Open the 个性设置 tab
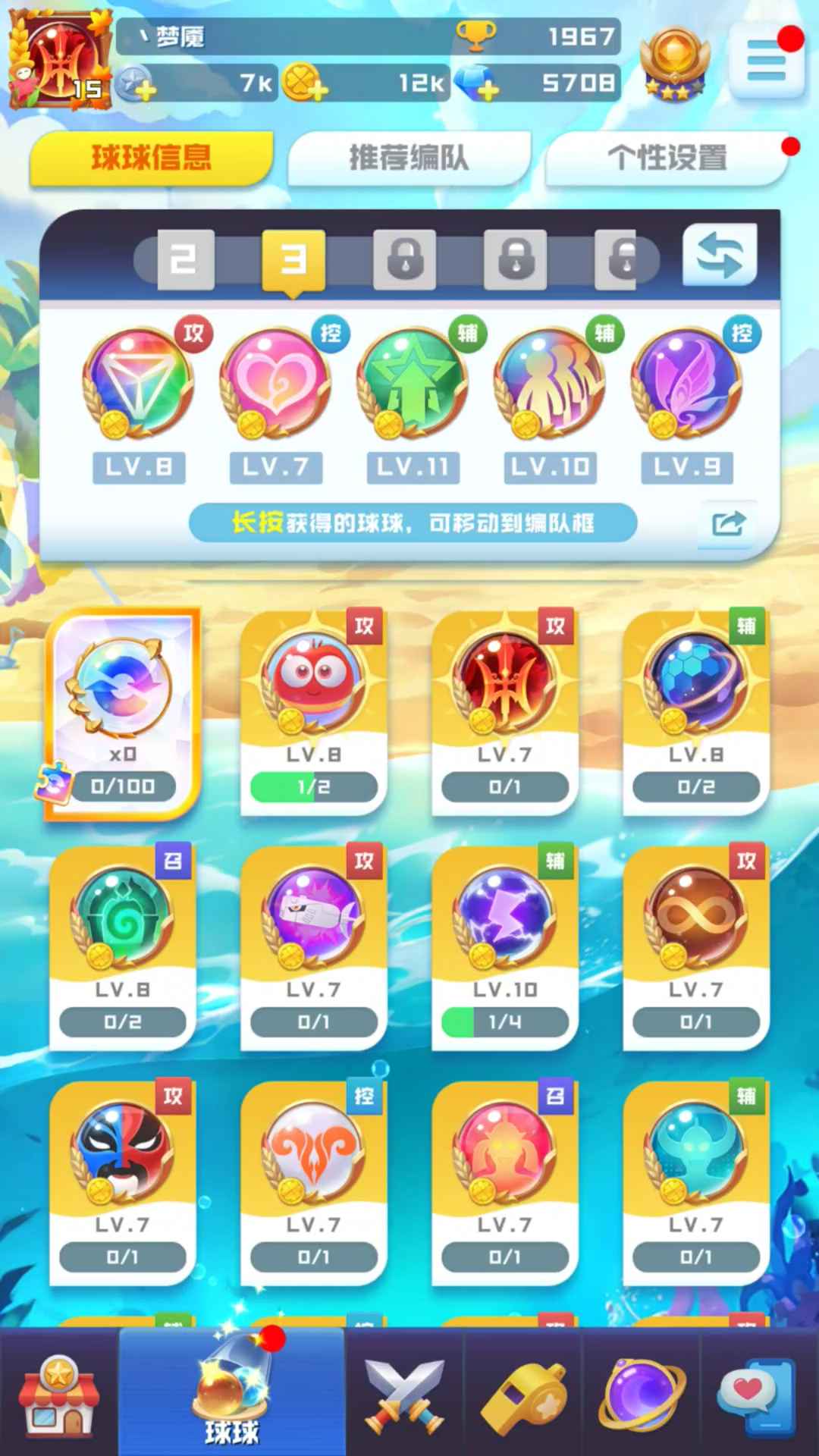This screenshot has width=819, height=1456. coord(667,158)
